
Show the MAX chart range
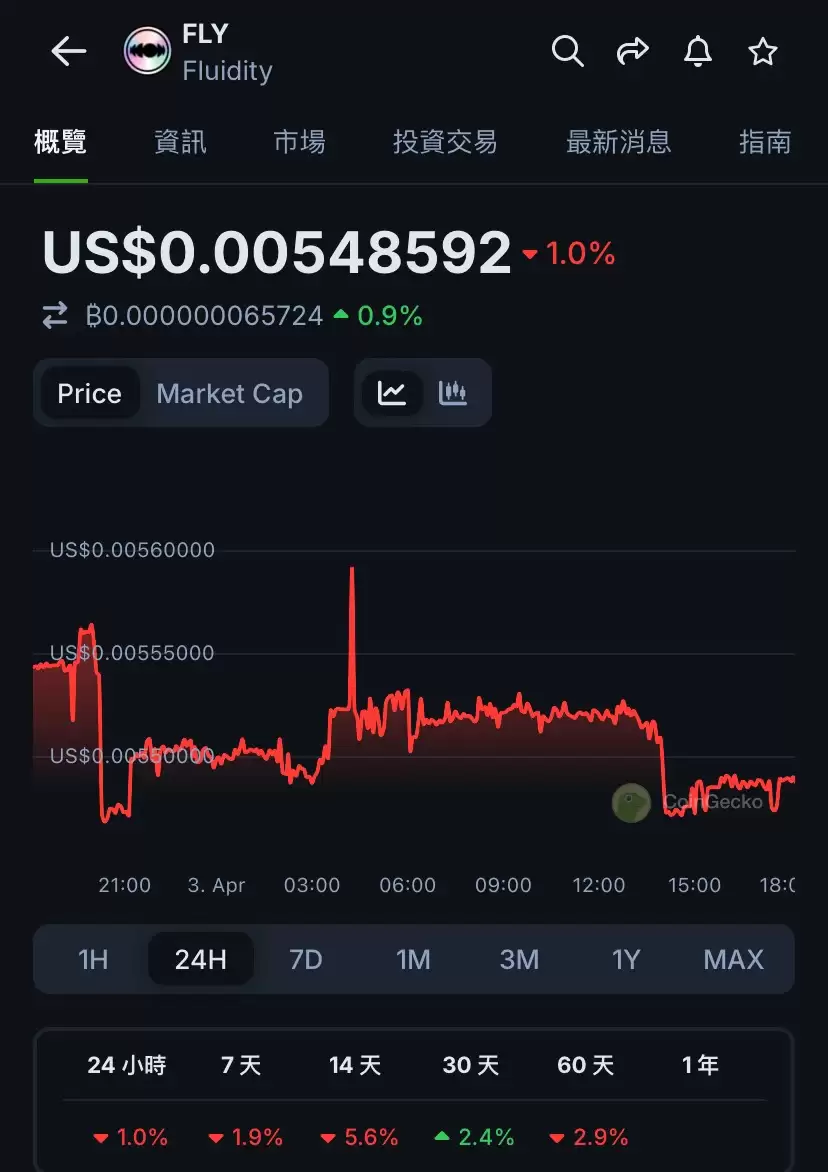coord(733,960)
